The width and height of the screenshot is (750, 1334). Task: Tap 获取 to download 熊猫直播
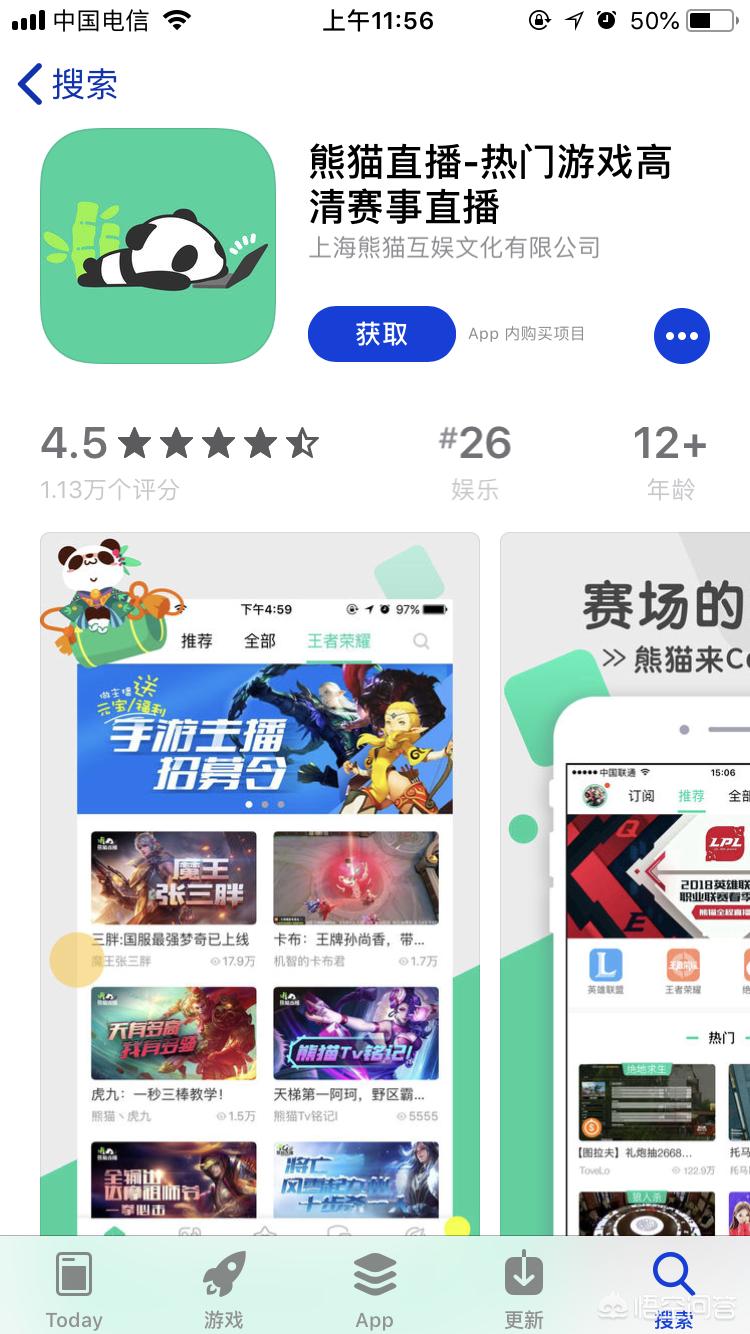381,334
